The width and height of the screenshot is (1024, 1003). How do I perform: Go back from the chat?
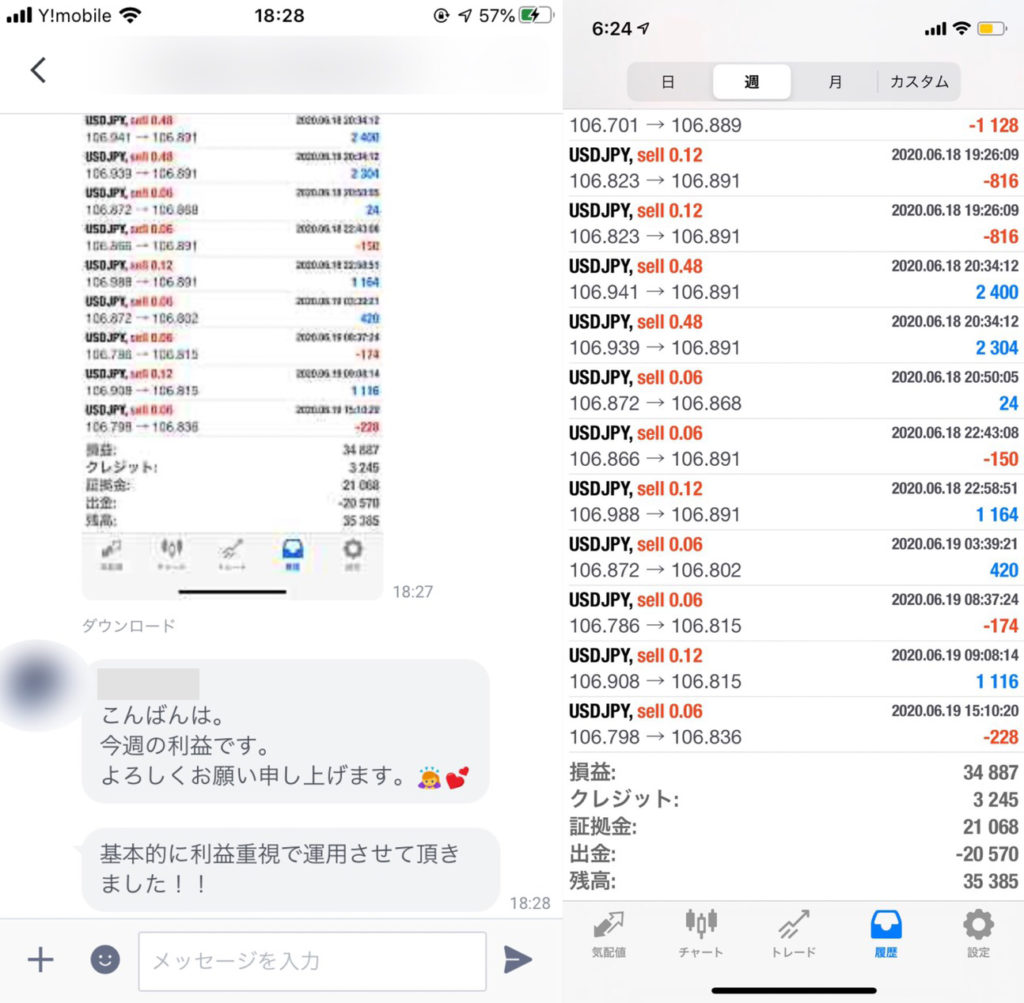click(x=38, y=70)
